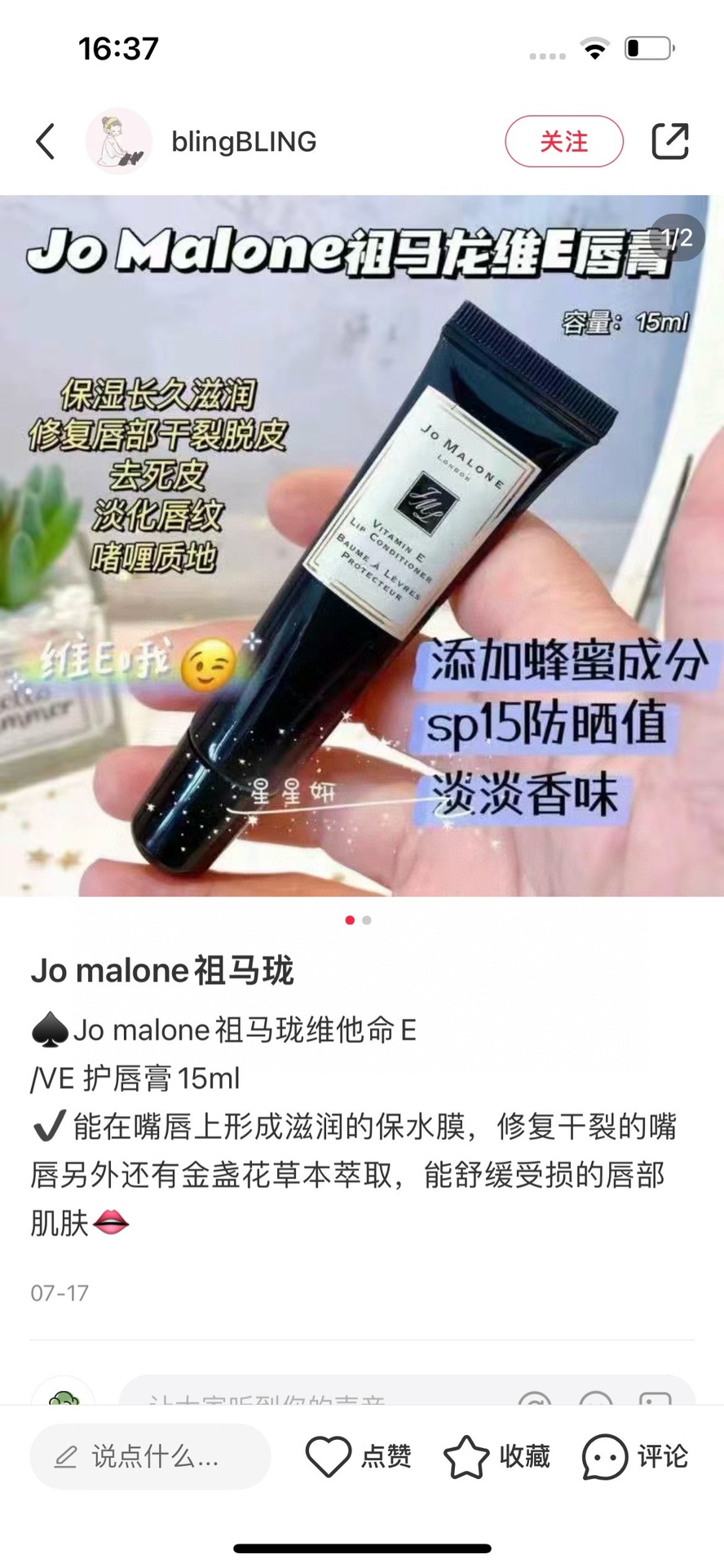Open the comments with 评论
724x1568 pixels.
pyautogui.click(x=635, y=1456)
